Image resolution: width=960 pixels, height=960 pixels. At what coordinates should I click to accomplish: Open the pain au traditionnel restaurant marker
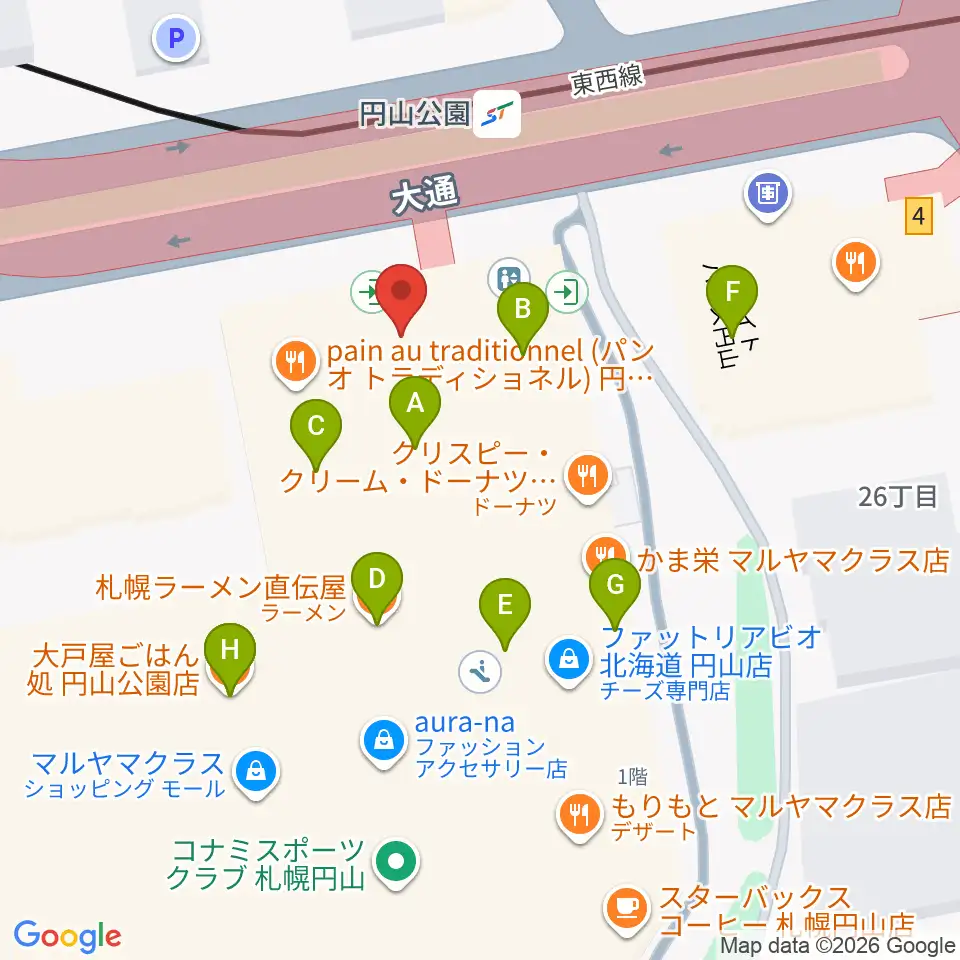tap(293, 360)
